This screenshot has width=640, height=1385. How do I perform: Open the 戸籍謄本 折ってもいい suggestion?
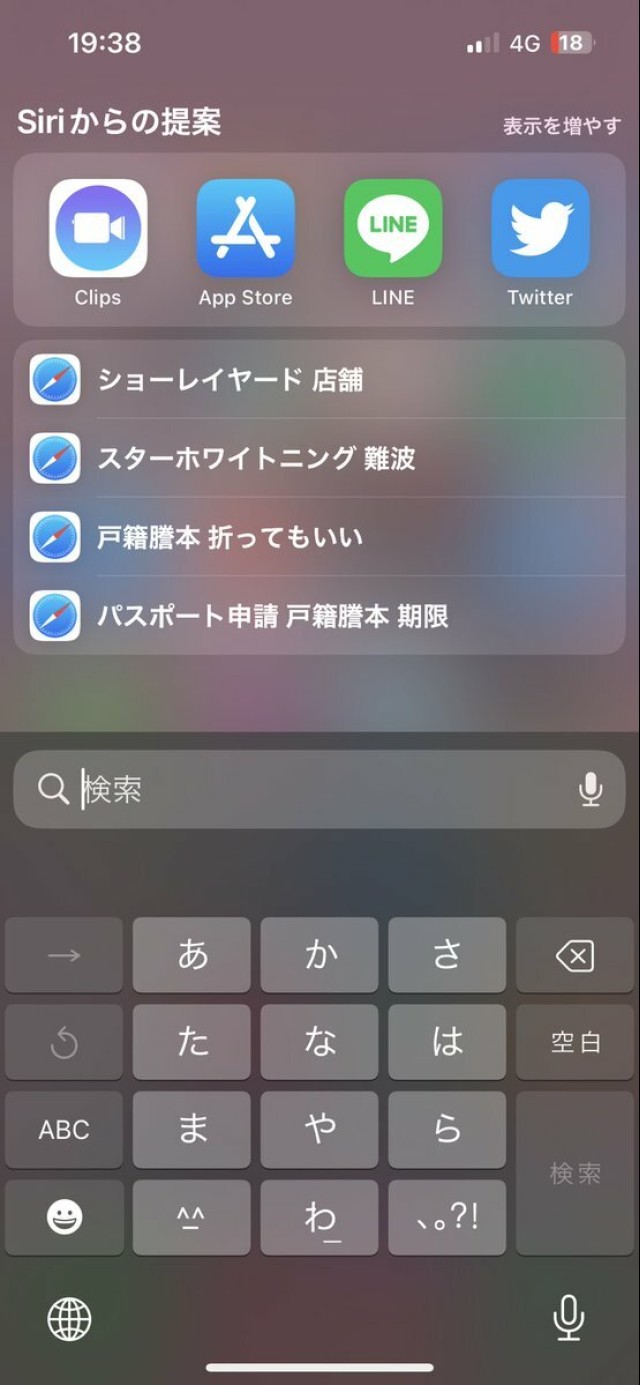click(320, 537)
